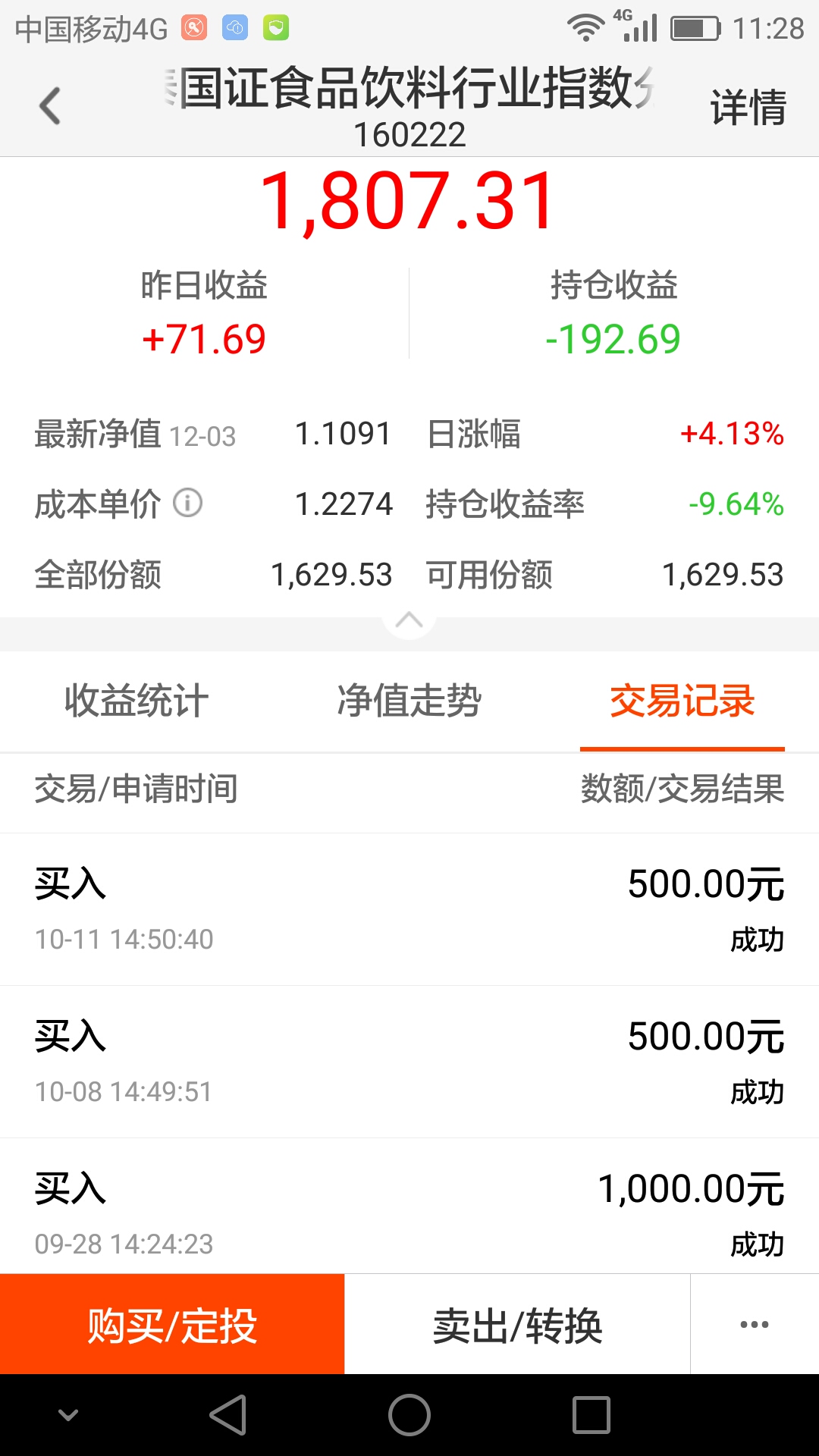Open the recent apps overview
The height and width of the screenshot is (1456, 819).
(x=591, y=1415)
